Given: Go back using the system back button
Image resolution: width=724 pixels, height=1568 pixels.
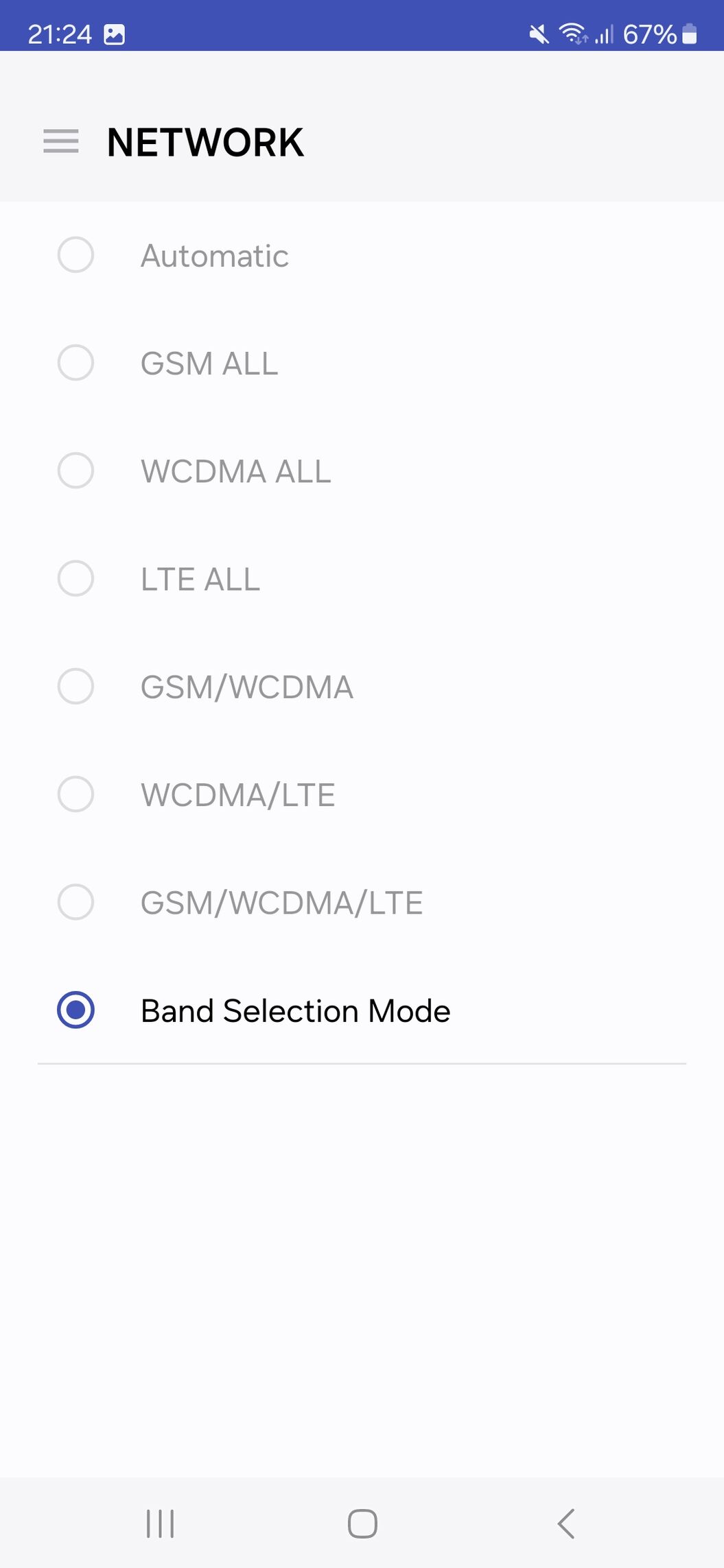Looking at the screenshot, I should (566, 1523).
